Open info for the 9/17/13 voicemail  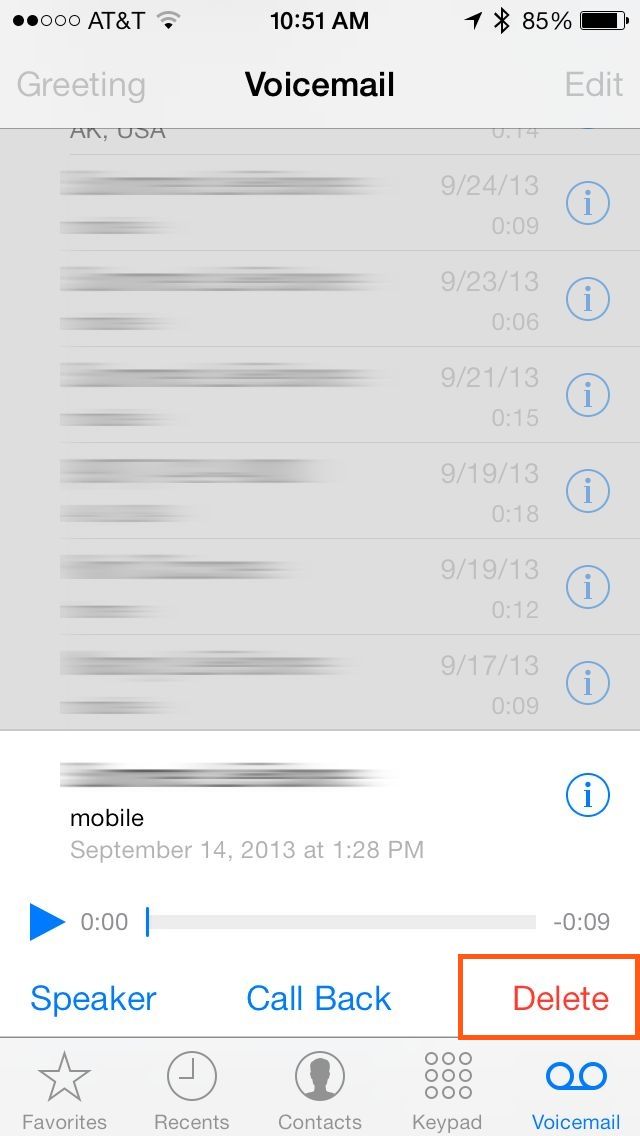point(587,683)
